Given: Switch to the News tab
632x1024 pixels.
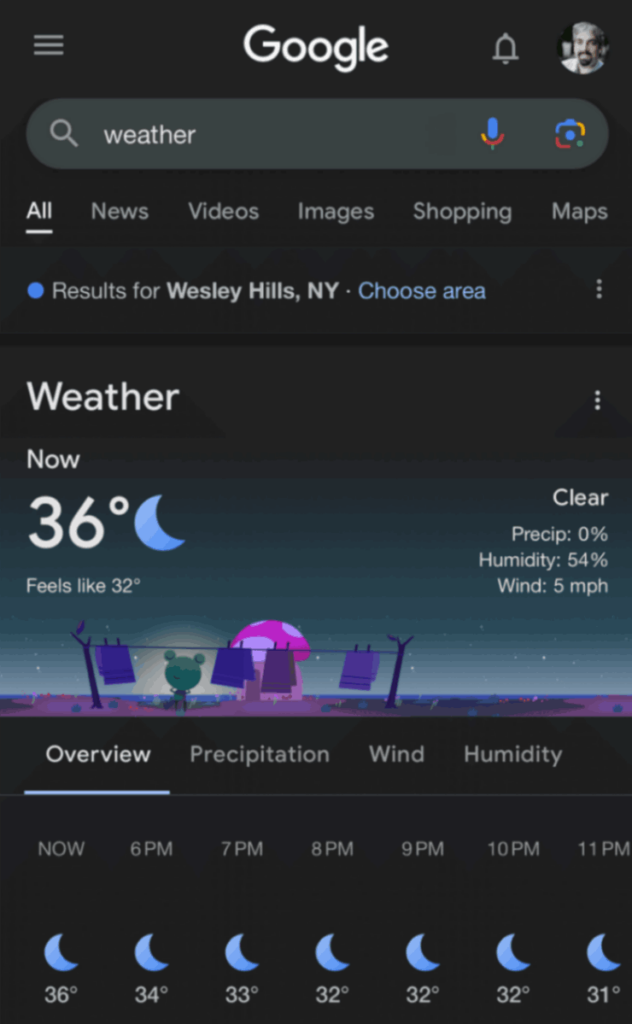Looking at the screenshot, I should pyautogui.click(x=119, y=212).
